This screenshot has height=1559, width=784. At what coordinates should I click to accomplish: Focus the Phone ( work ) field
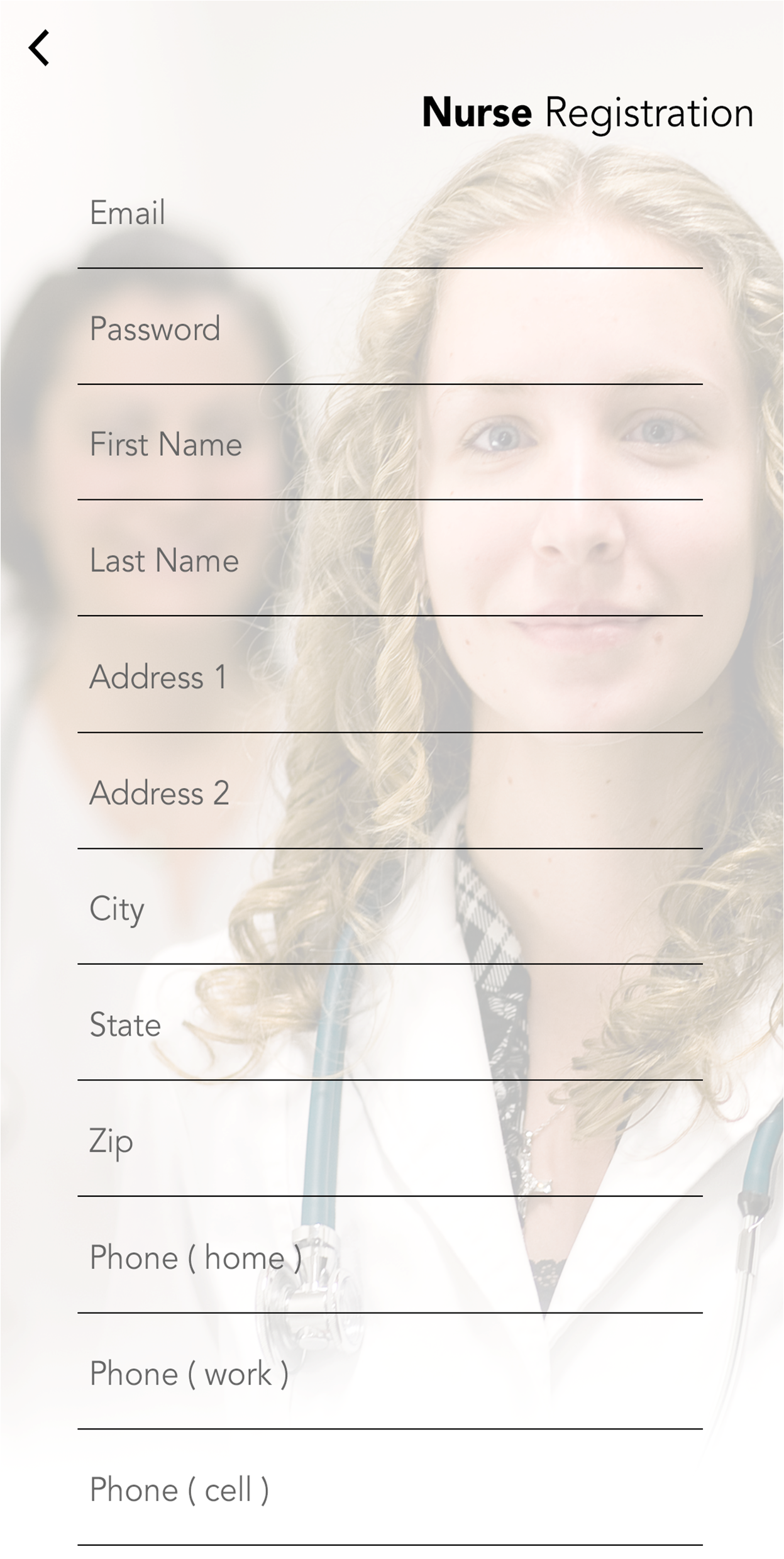tap(390, 1373)
